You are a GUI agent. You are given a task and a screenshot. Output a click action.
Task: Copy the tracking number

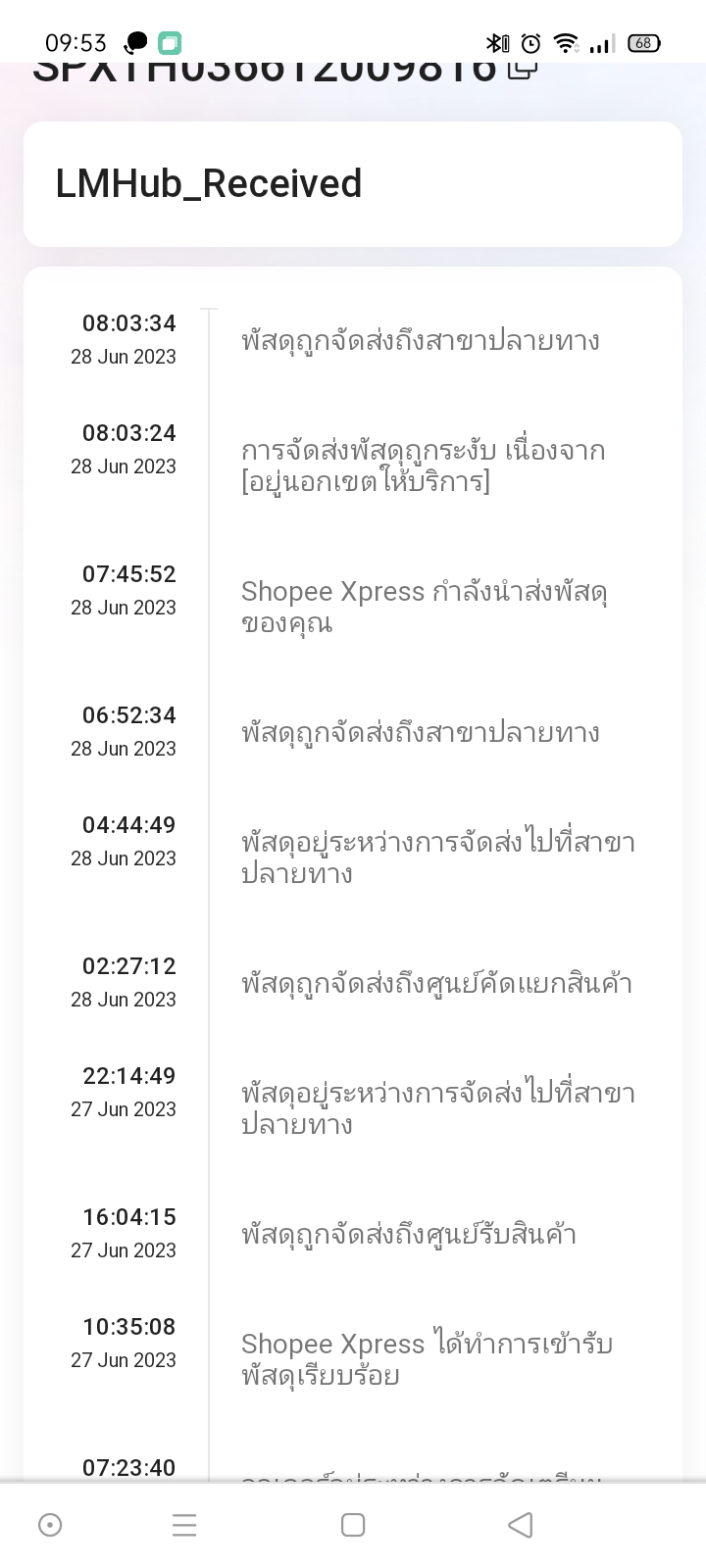pyautogui.click(x=524, y=69)
